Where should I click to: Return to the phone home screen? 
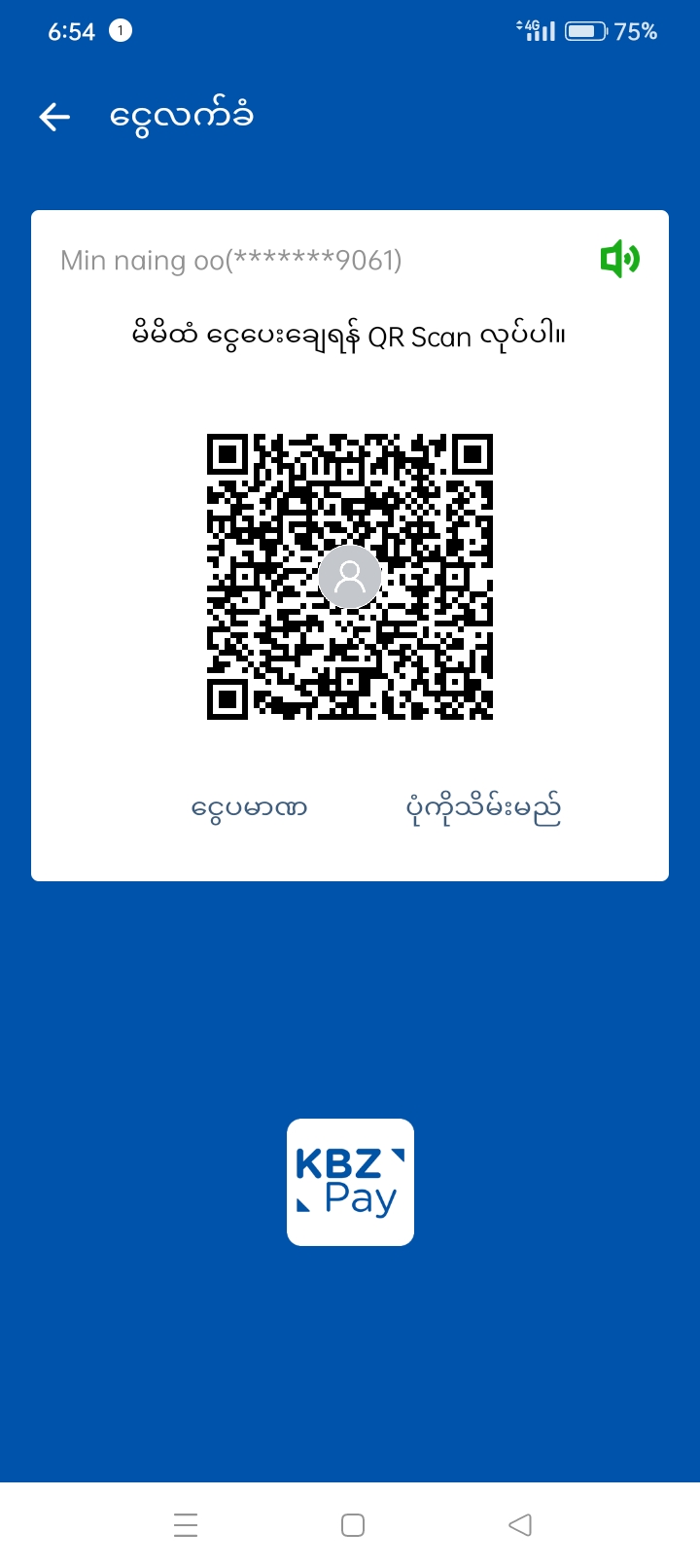point(353,1524)
